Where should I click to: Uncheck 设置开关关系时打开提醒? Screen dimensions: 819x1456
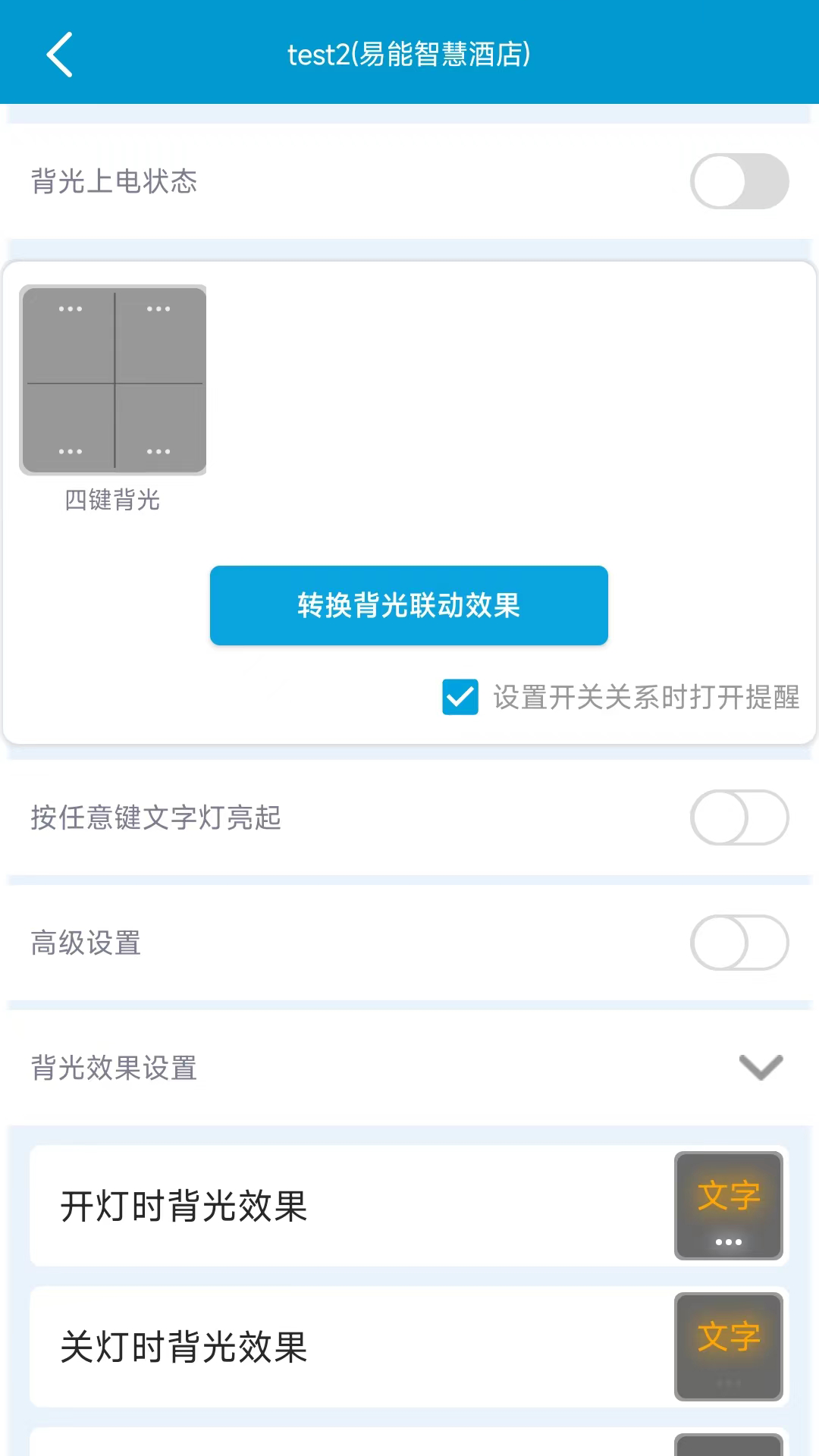coord(460,697)
